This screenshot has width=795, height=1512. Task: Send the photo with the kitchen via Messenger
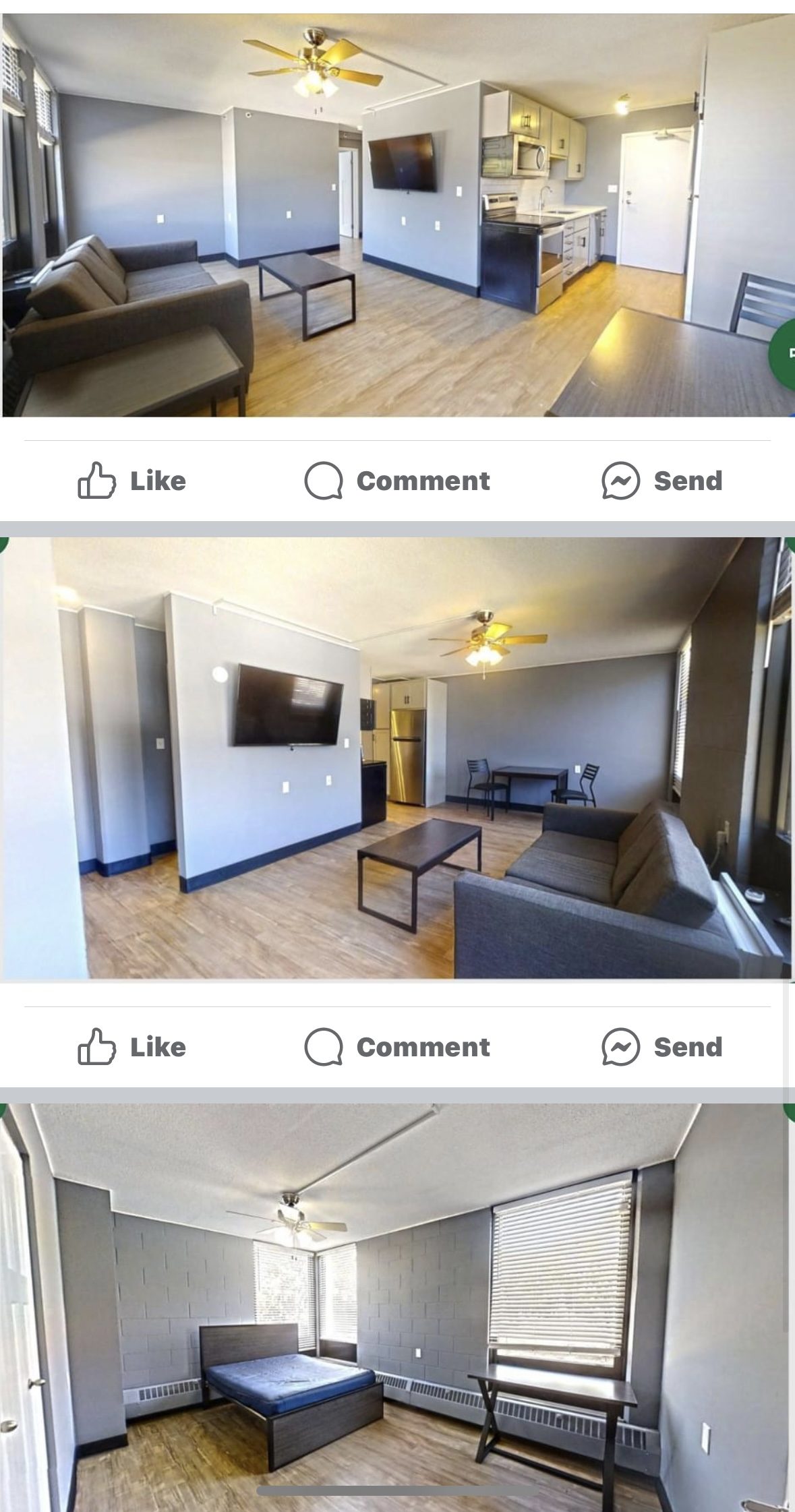coord(661,481)
